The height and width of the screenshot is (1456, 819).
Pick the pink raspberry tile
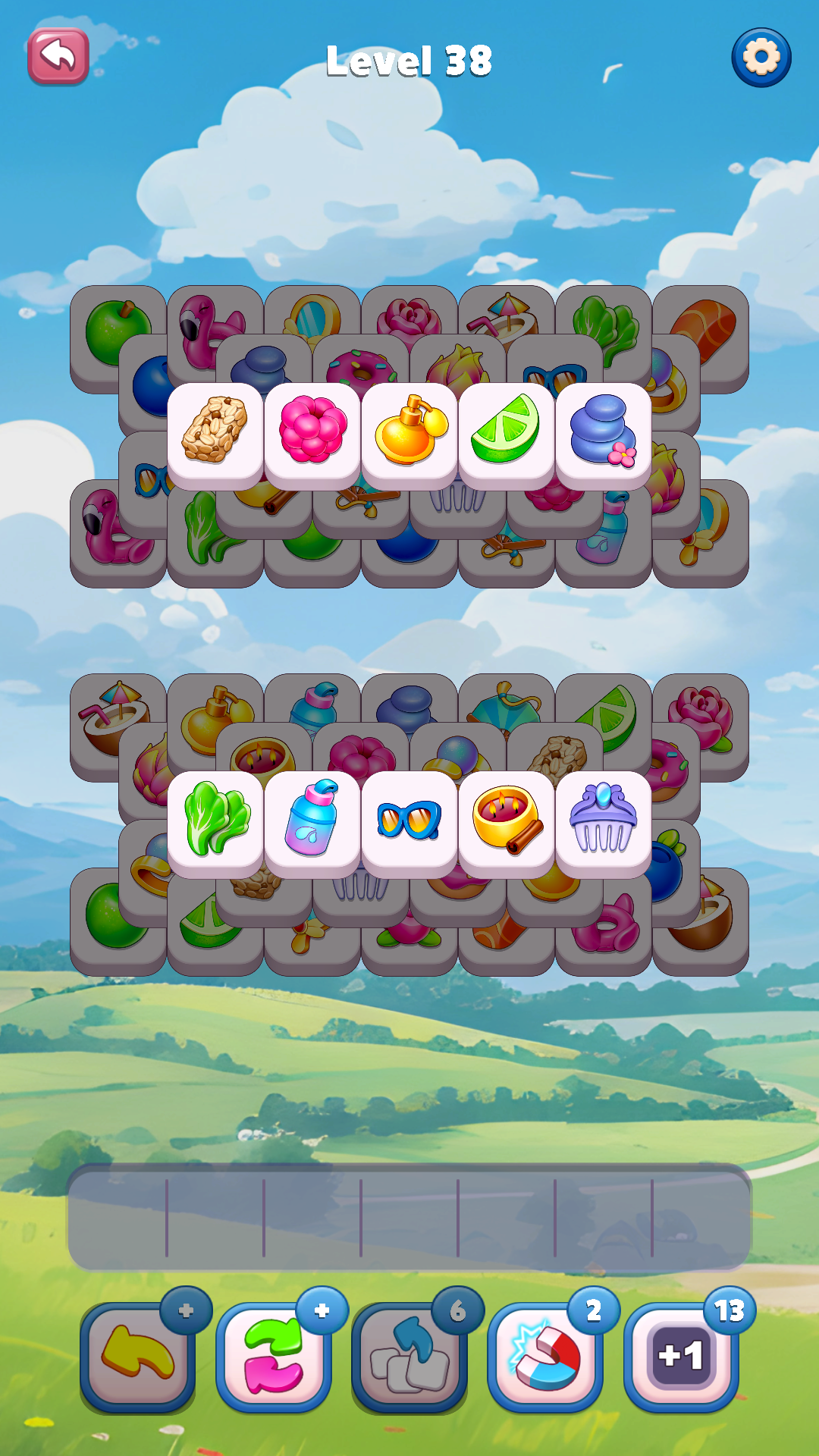point(312,431)
